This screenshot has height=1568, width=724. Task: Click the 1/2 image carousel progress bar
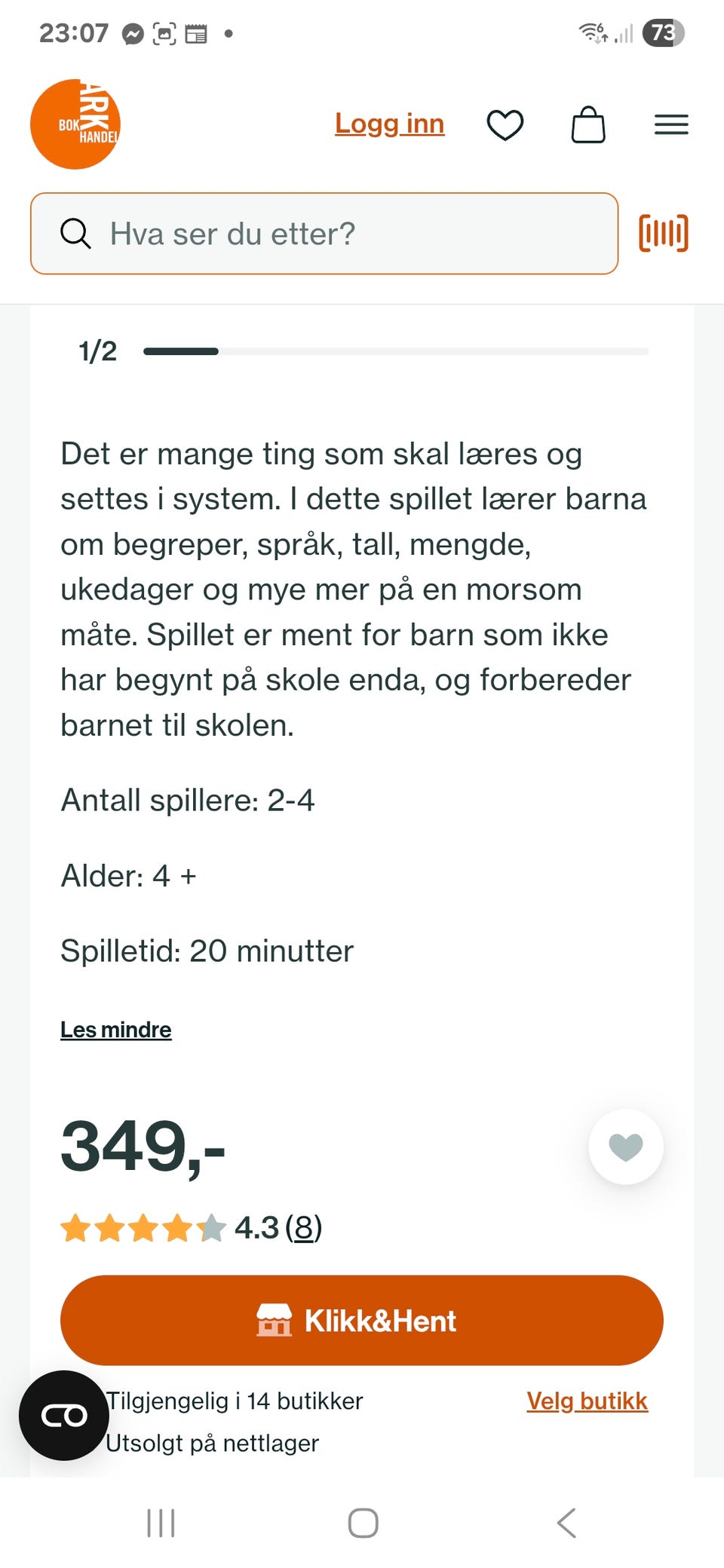[396, 351]
